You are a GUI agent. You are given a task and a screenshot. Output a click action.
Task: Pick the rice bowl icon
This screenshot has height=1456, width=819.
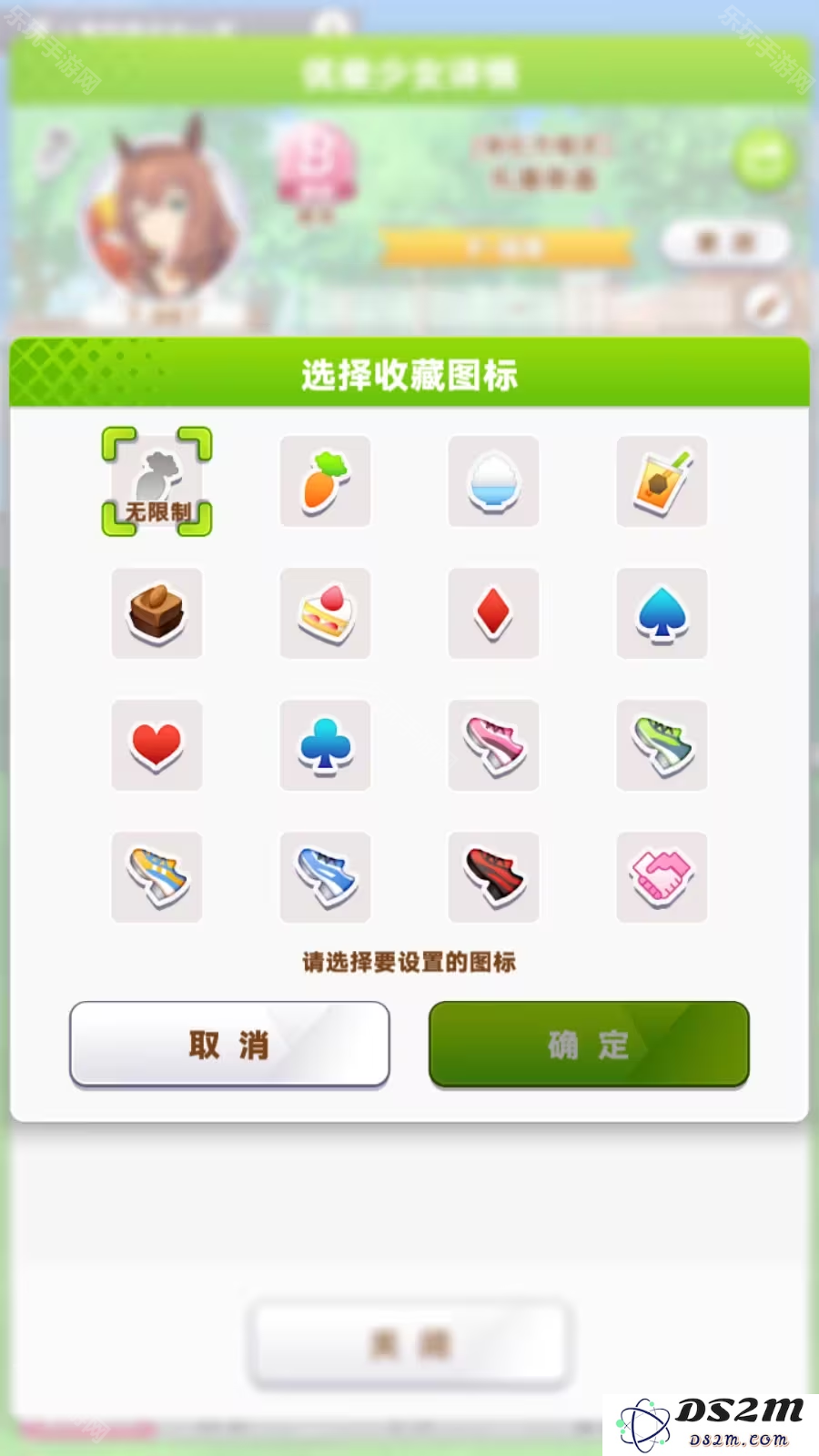pos(493,481)
